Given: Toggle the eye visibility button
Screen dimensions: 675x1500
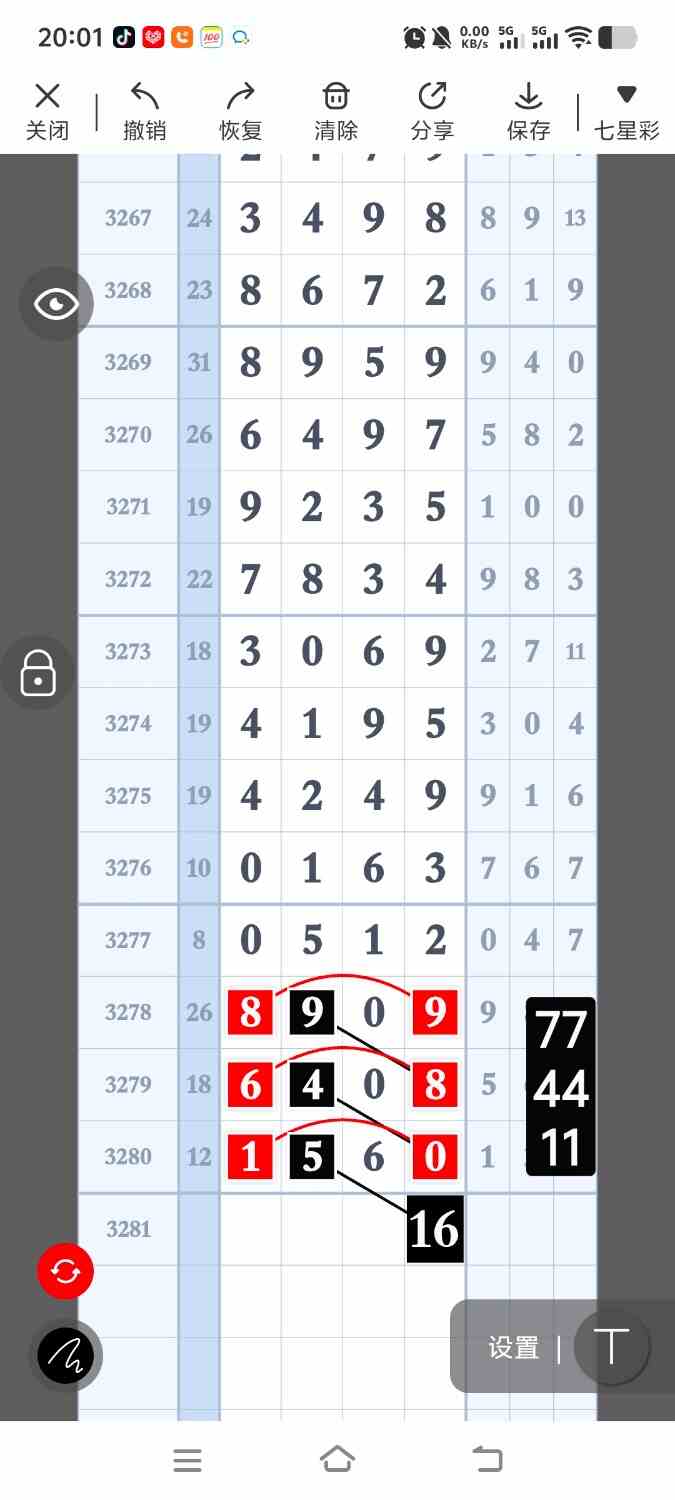Looking at the screenshot, I should tap(56, 304).
